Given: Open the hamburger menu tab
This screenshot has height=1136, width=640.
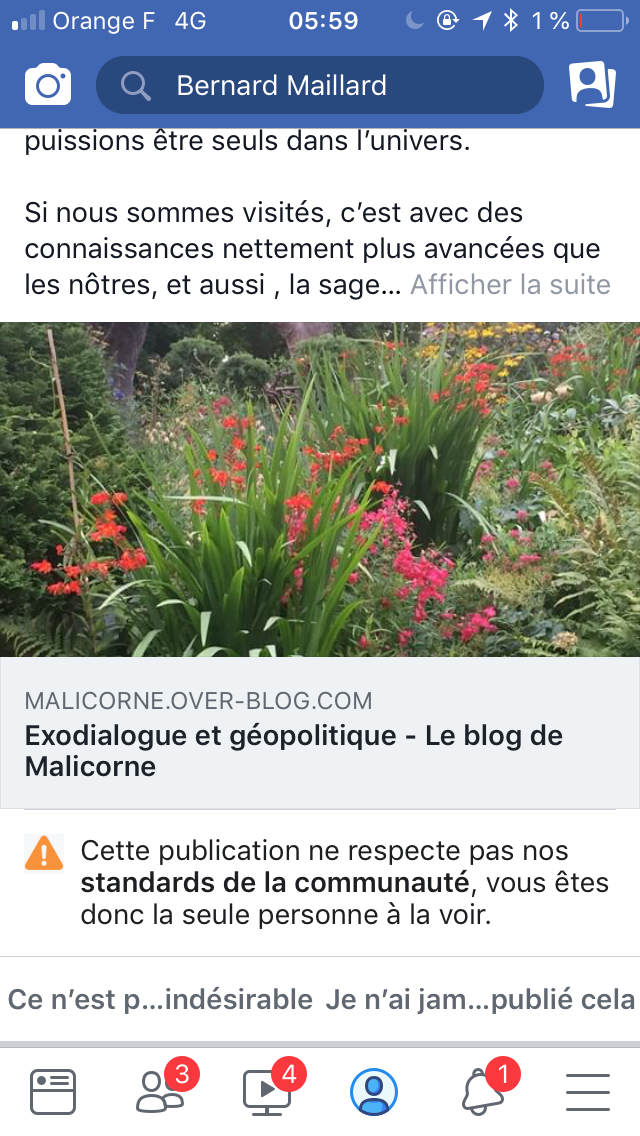Looking at the screenshot, I should pos(588,1092).
